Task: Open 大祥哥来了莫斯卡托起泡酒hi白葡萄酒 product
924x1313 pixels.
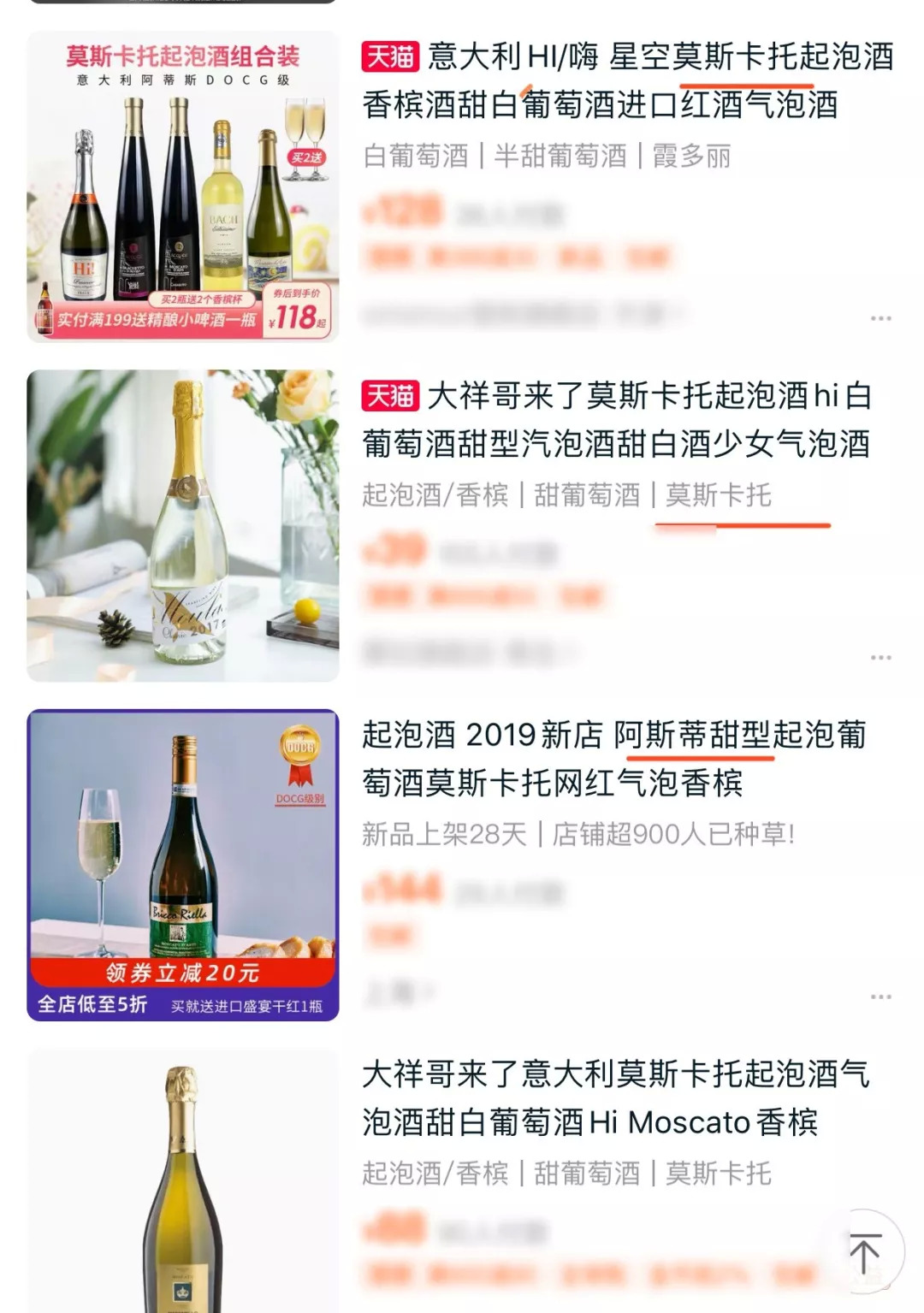Action: [x=616, y=419]
